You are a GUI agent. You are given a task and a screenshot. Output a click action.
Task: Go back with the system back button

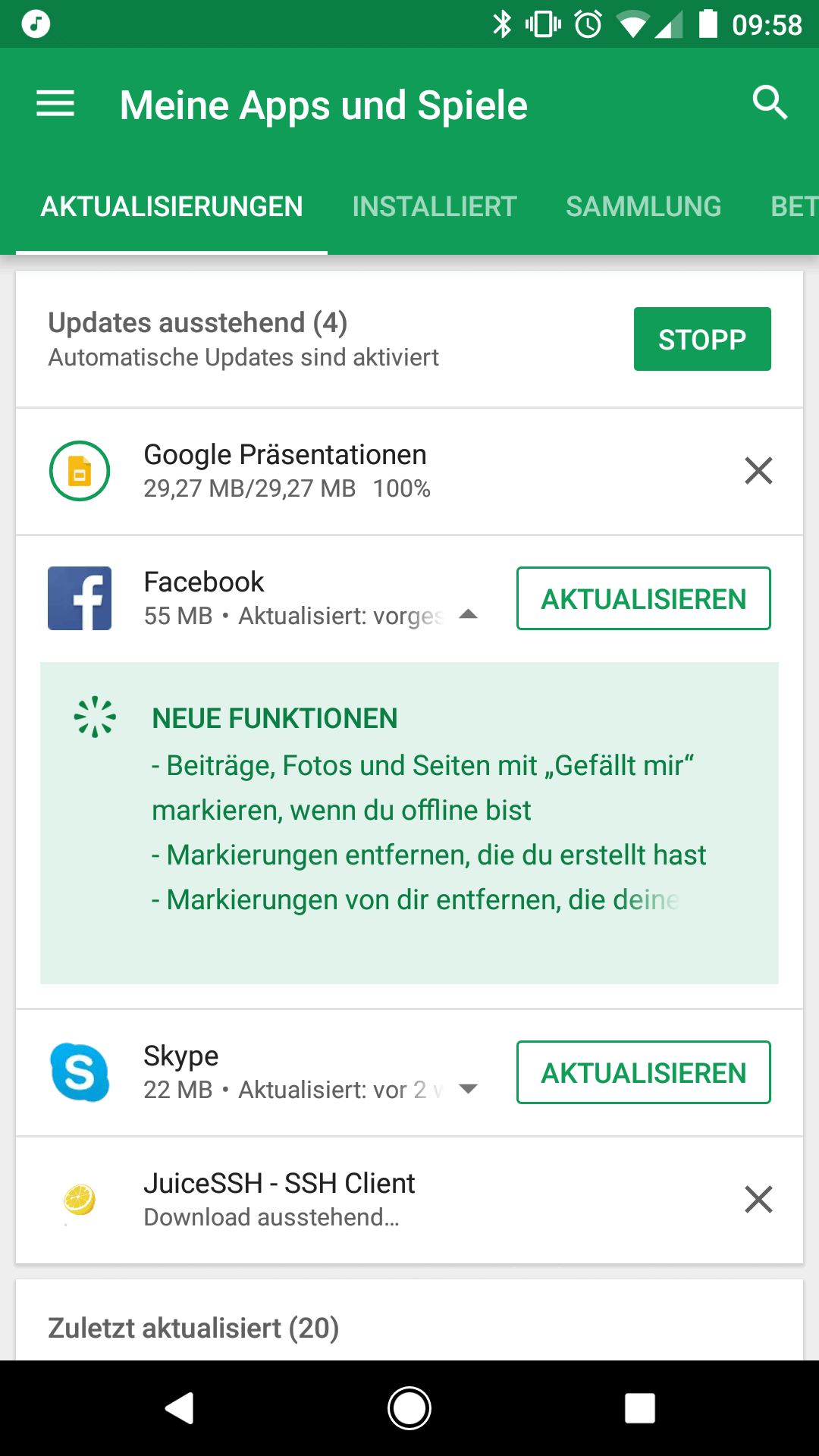tap(180, 1408)
